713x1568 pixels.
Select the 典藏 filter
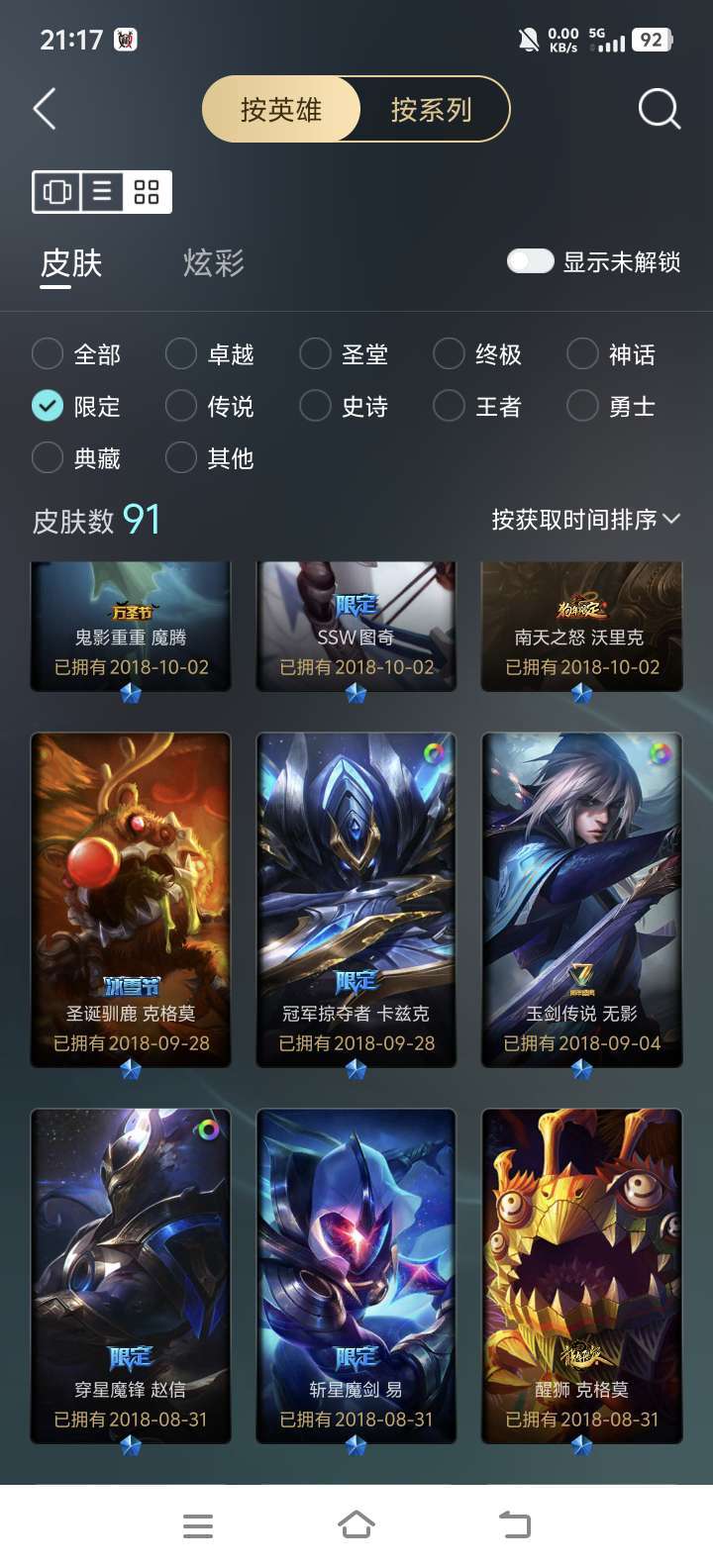76,458
